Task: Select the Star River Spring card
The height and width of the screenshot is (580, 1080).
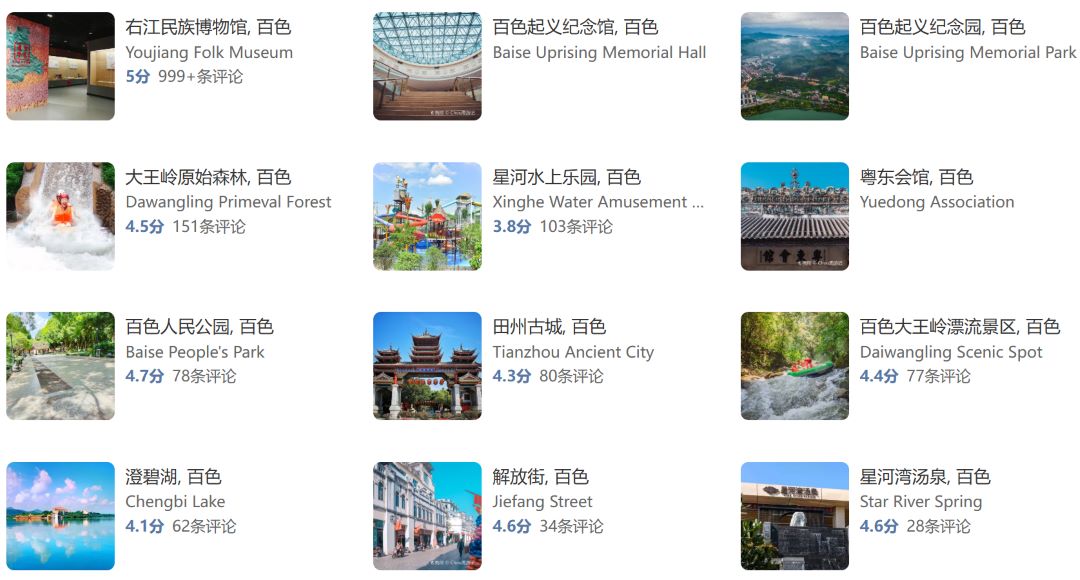Action: tap(924, 478)
